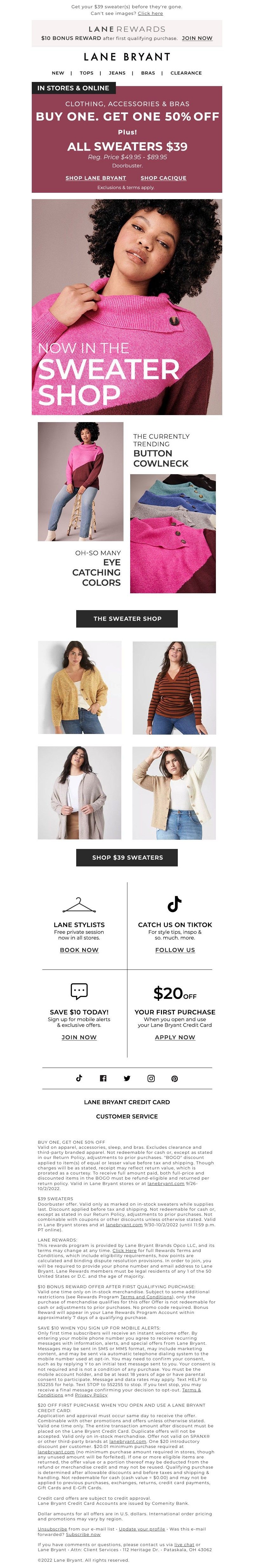Tap JOIN NOW for Lane Rewards
Viewport: 254px width, 1568px height.
click(197, 38)
